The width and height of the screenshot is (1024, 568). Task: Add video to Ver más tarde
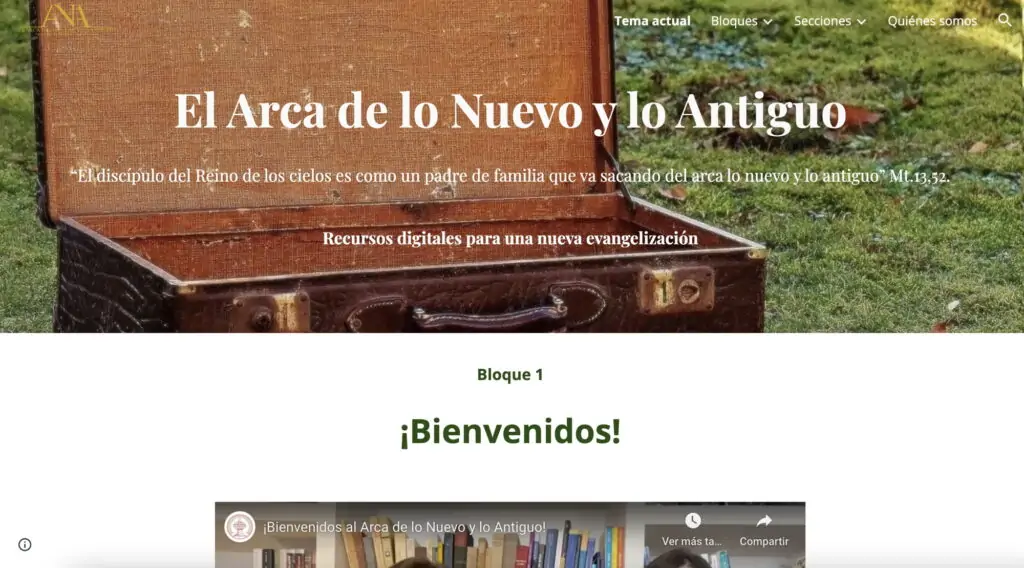click(x=692, y=529)
